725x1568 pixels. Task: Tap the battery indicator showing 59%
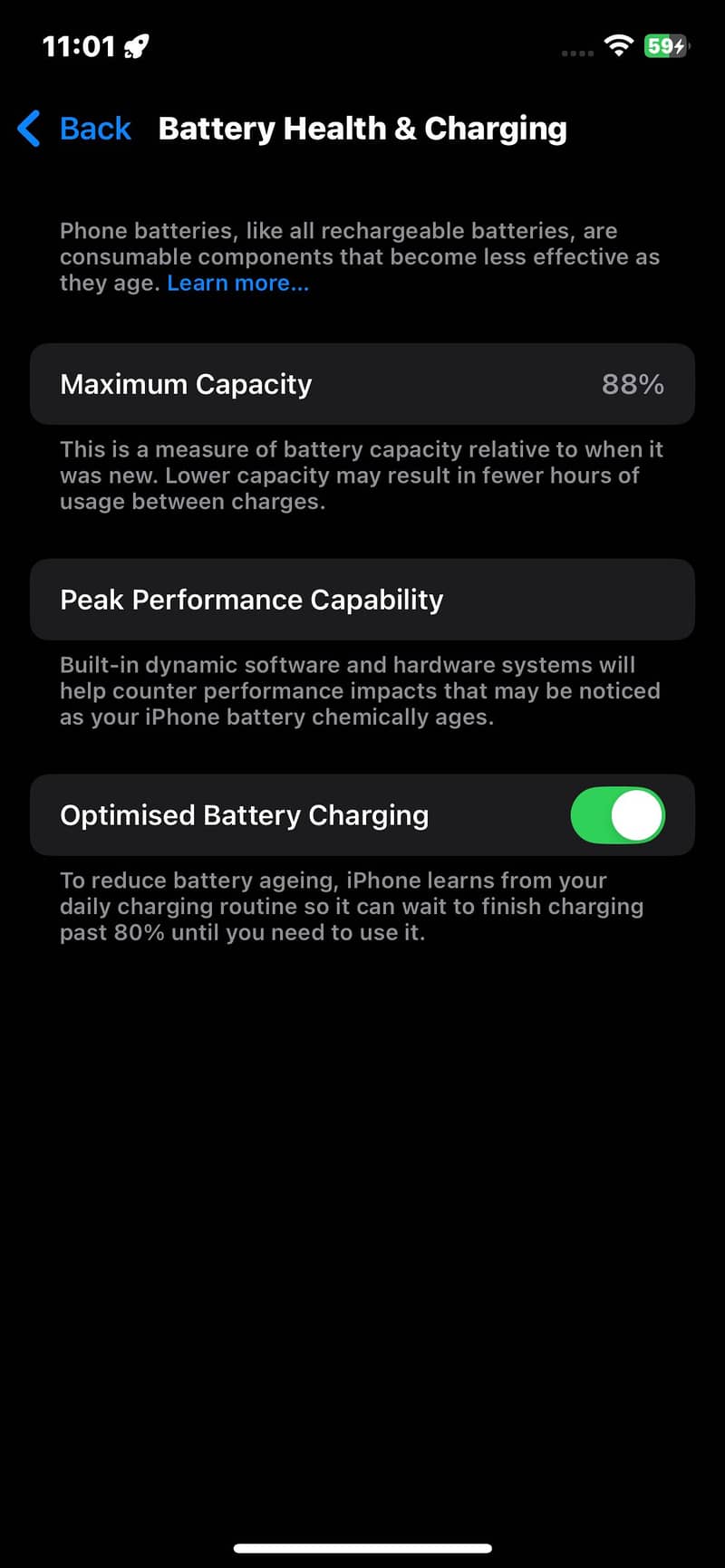[665, 45]
